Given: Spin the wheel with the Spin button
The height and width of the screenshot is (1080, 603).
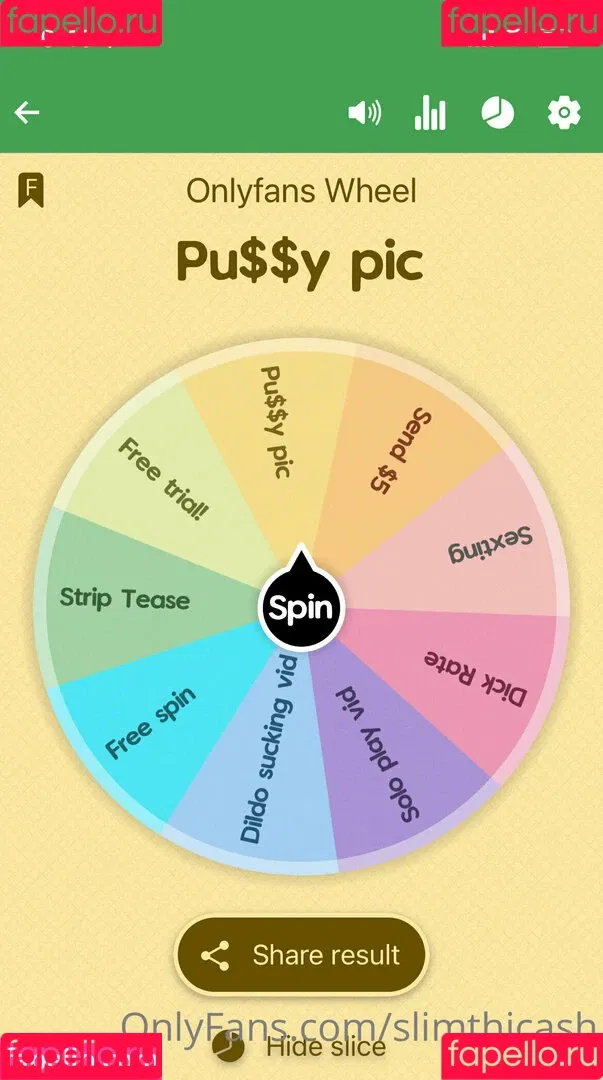Looking at the screenshot, I should pos(301,607).
